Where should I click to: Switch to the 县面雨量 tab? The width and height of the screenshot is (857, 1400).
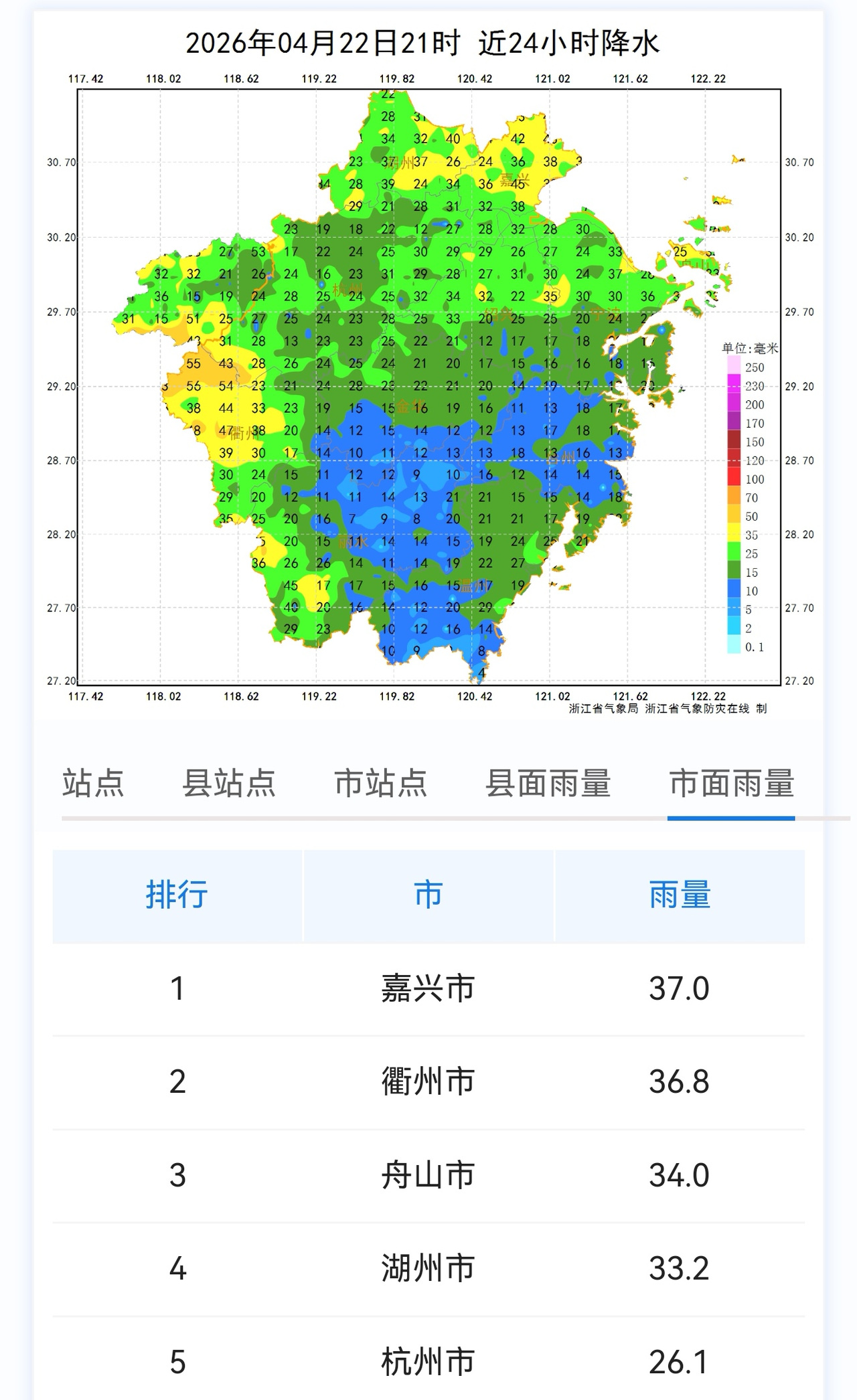point(548,783)
